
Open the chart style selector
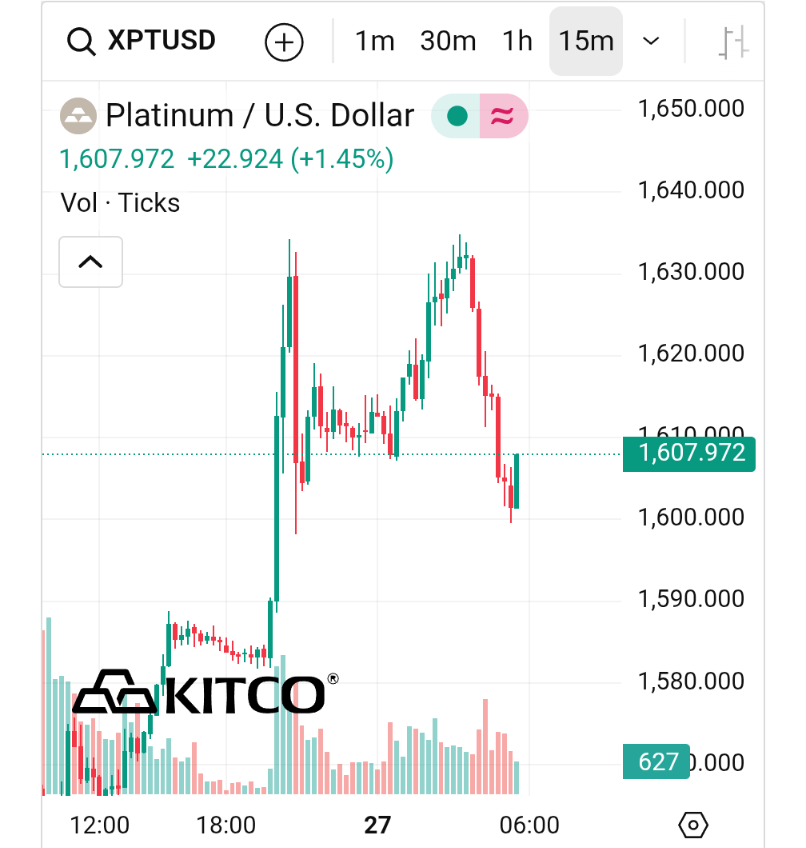[x=734, y=42]
